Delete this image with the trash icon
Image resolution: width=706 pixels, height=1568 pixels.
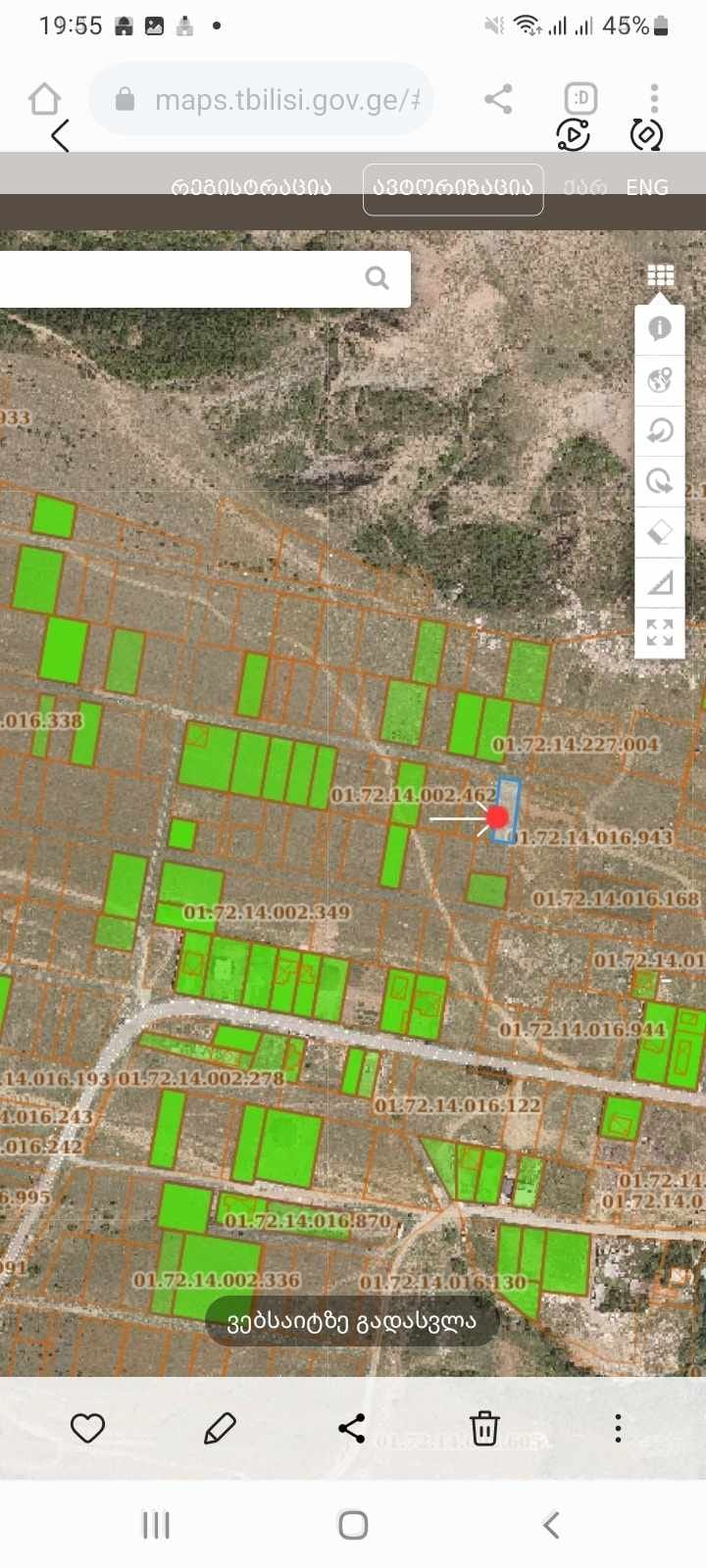[x=484, y=1428]
